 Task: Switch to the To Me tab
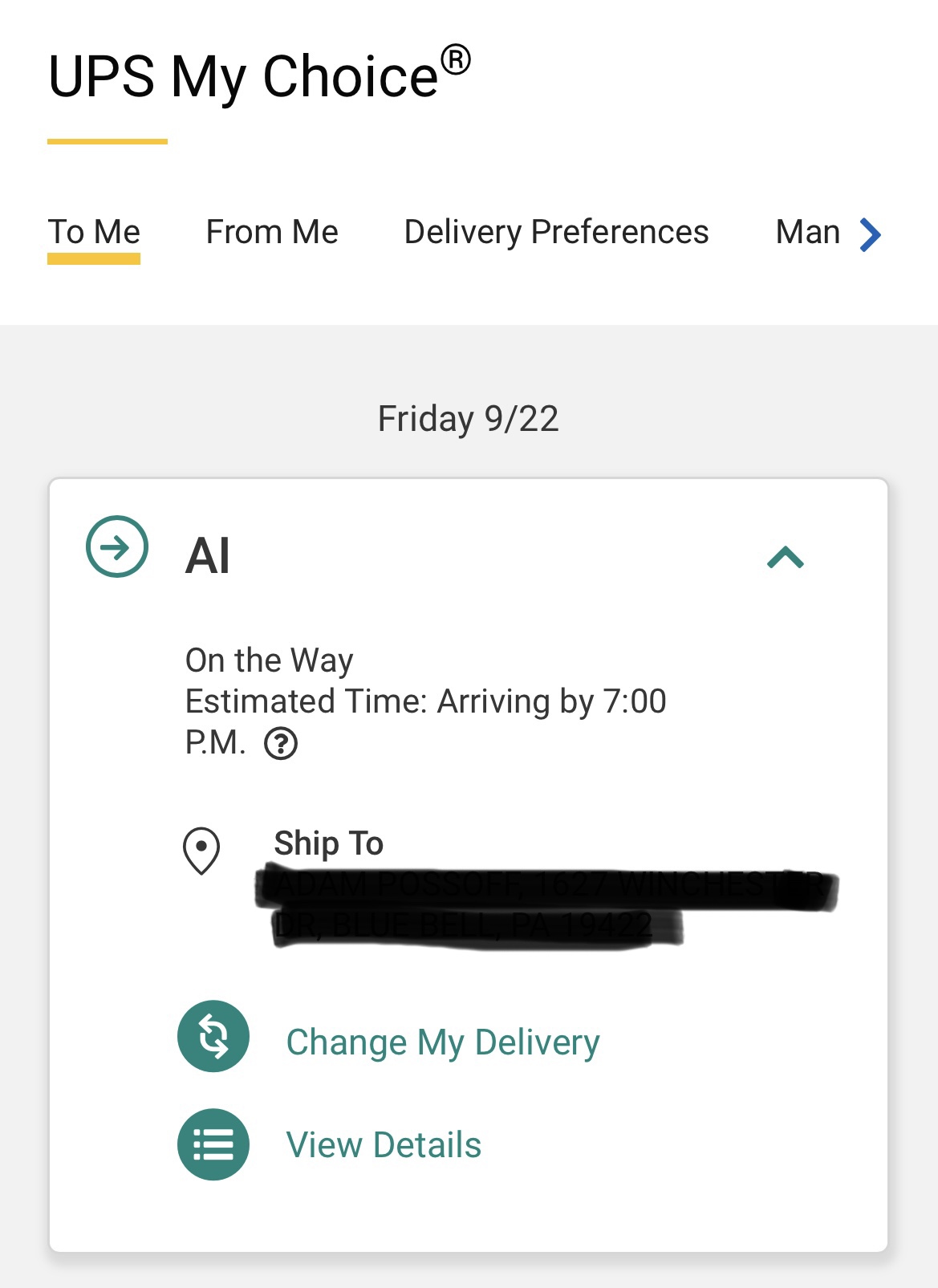pos(94,233)
